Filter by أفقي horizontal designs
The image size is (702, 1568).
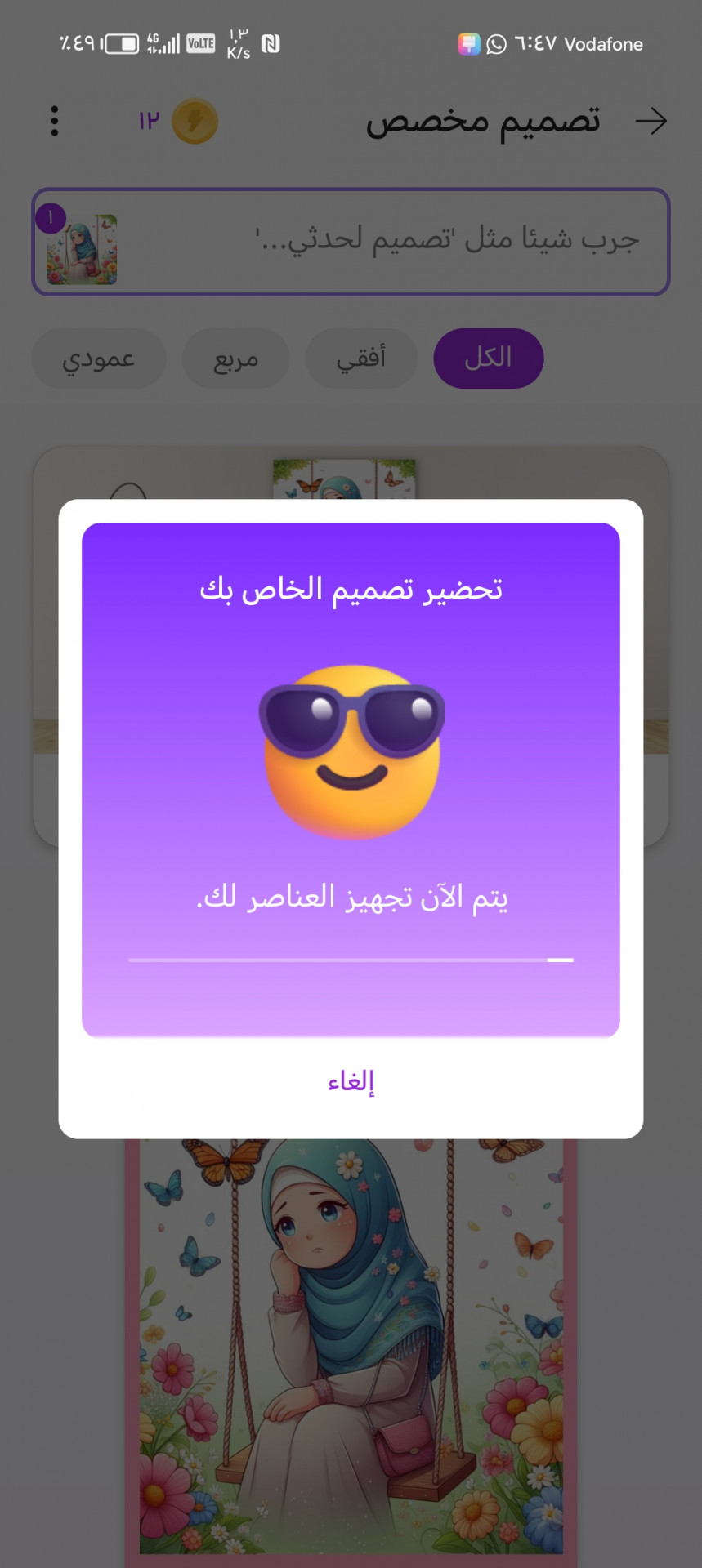[x=361, y=359]
